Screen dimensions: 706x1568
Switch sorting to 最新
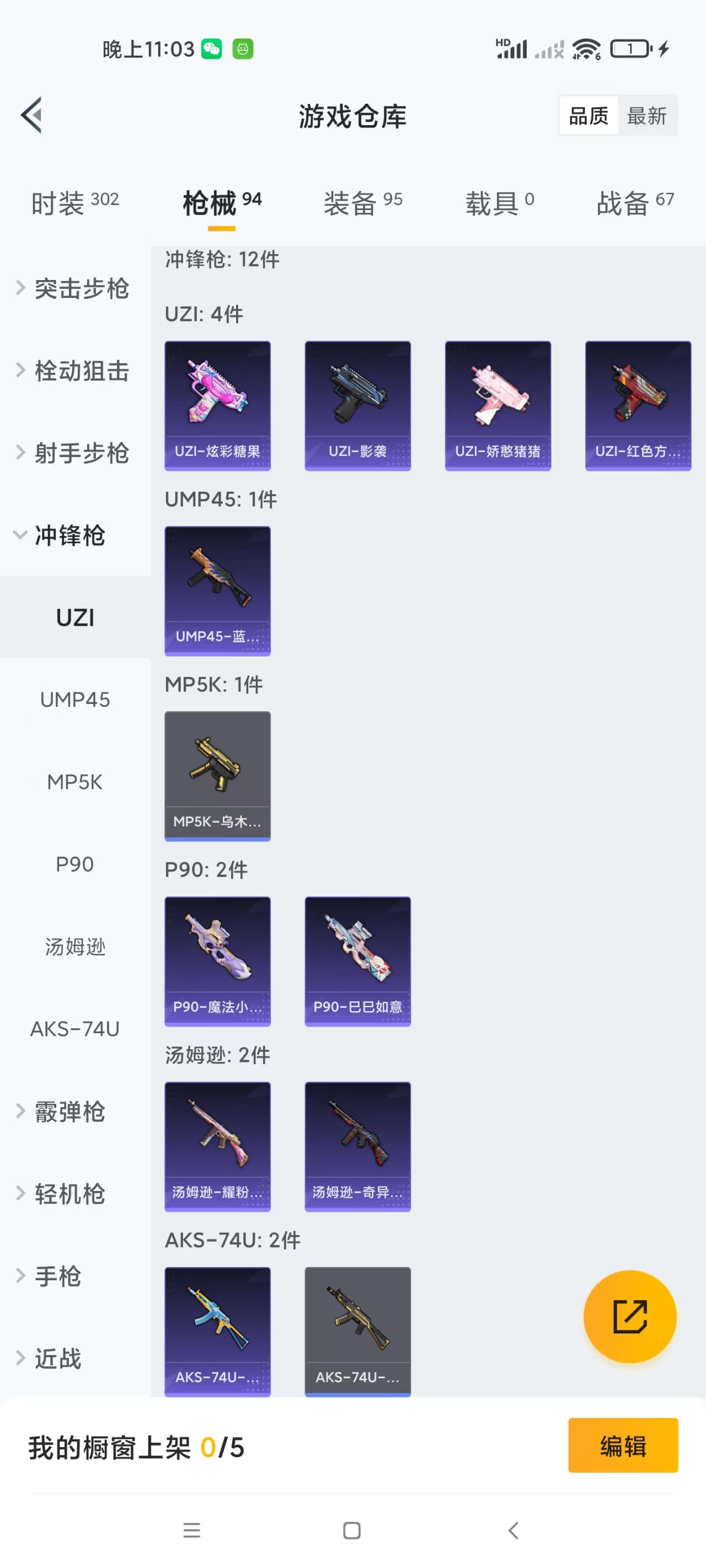pyautogui.click(x=648, y=116)
